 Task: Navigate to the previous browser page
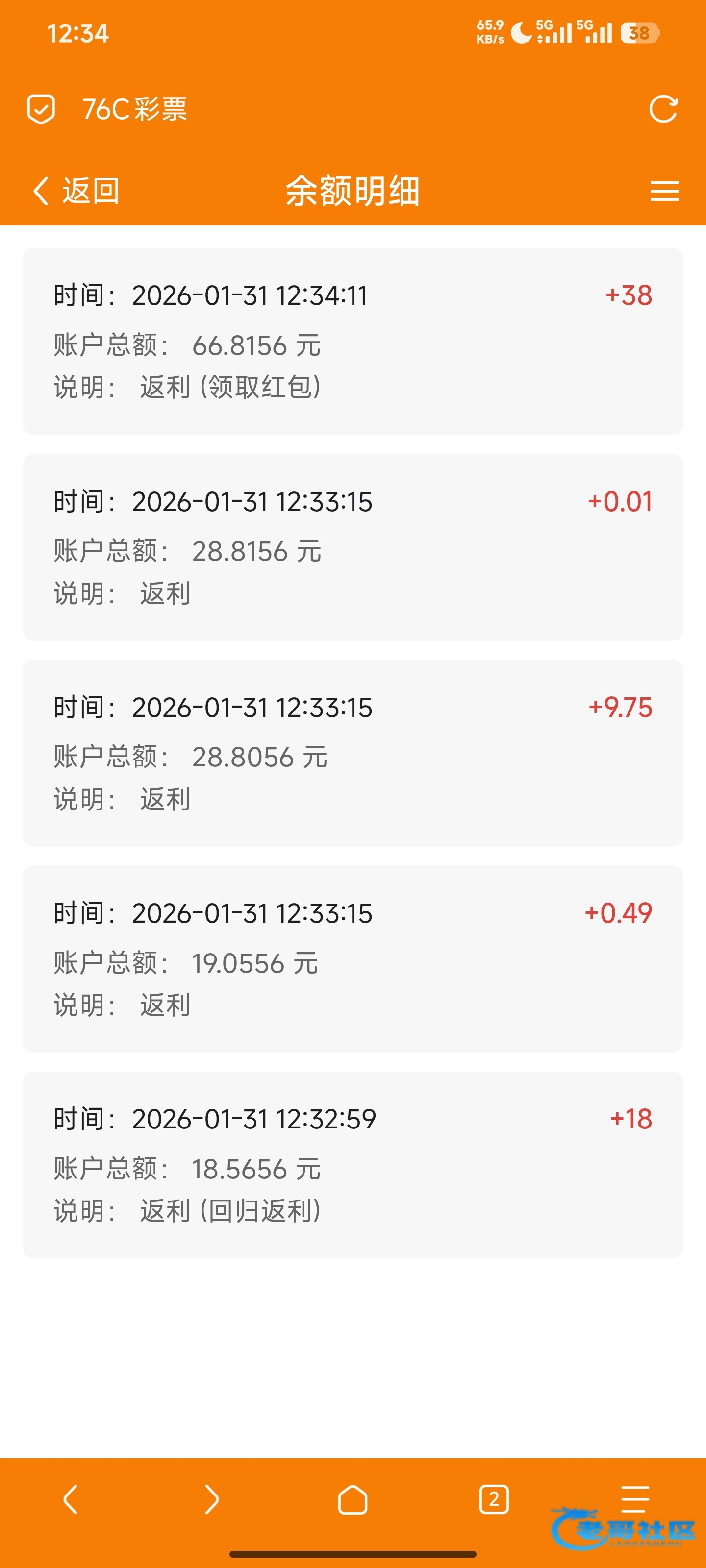pos(71,1498)
